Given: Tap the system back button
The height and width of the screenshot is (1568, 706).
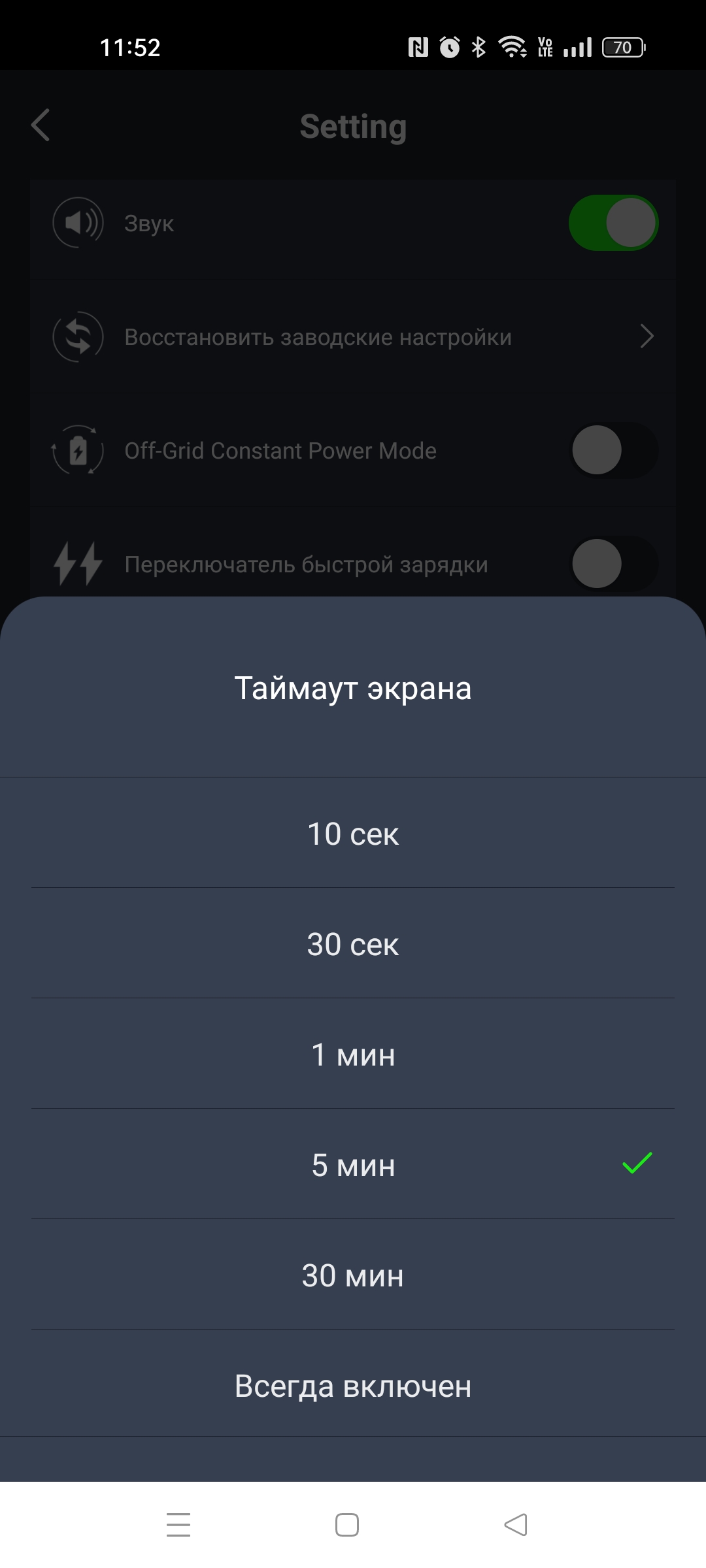Looking at the screenshot, I should [516, 1525].
